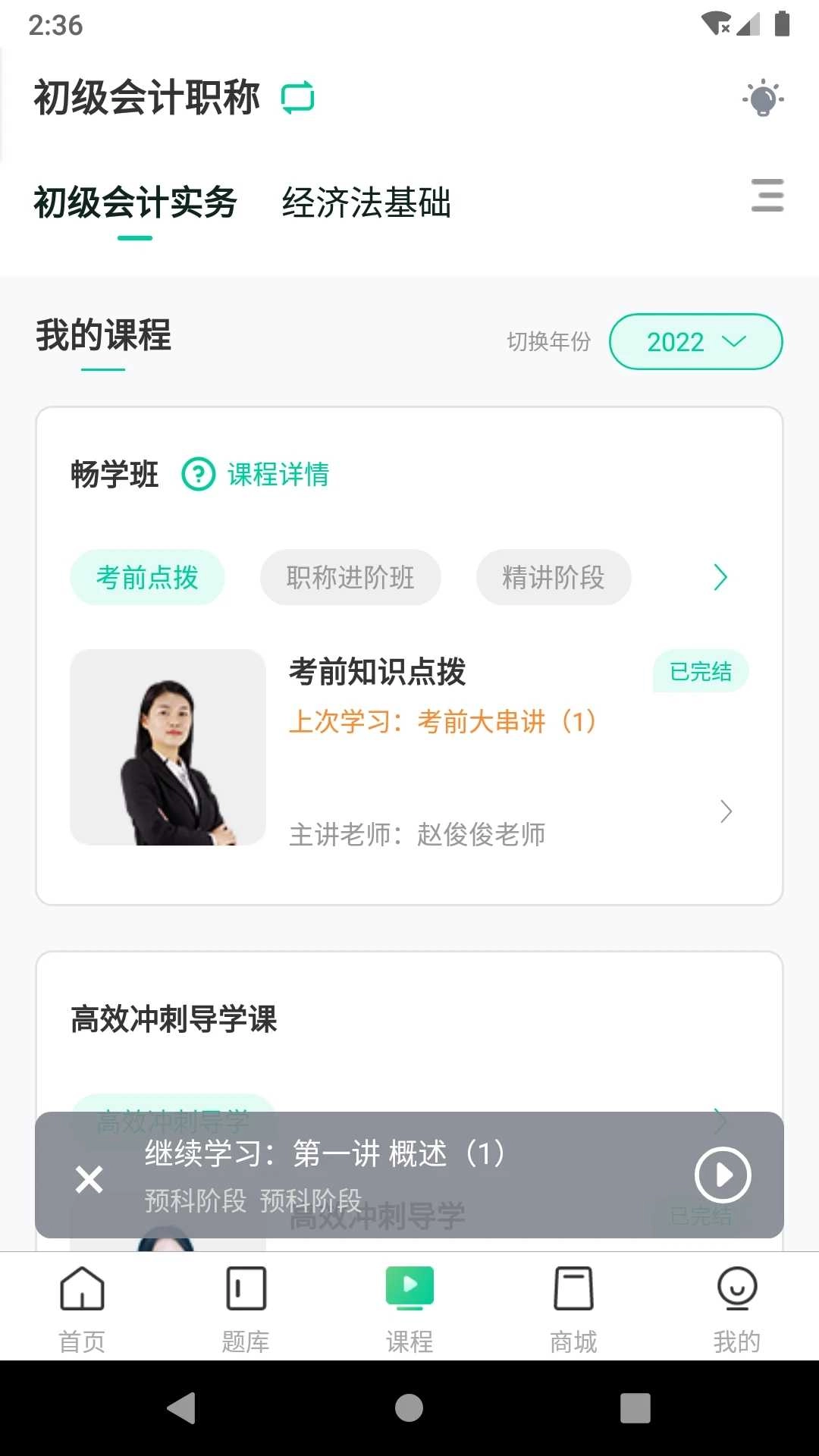Open the 首页 home icon
The width and height of the screenshot is (819, 1456).
tap(81, 1304)
